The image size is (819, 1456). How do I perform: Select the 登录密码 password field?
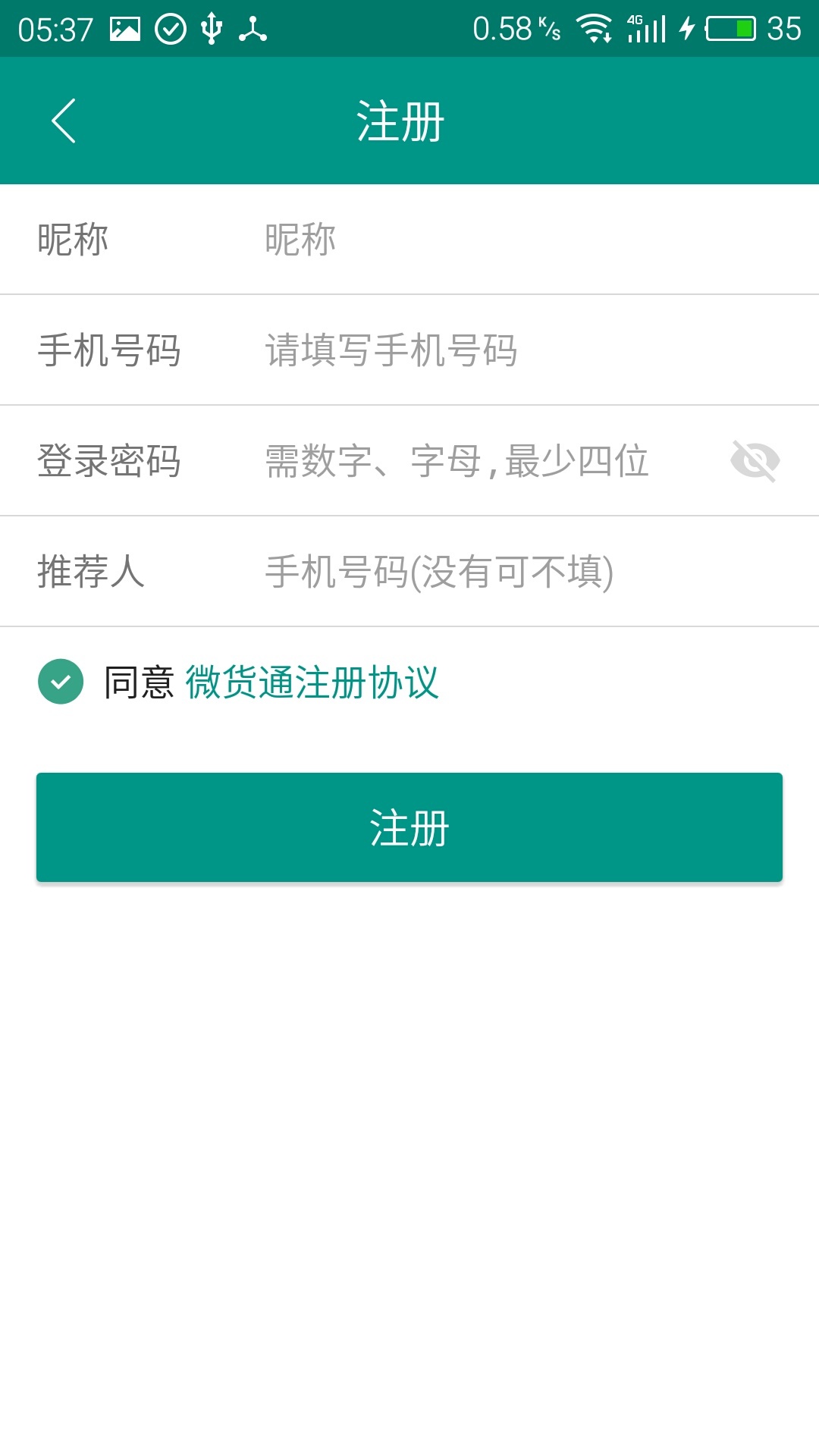(485, 461)
